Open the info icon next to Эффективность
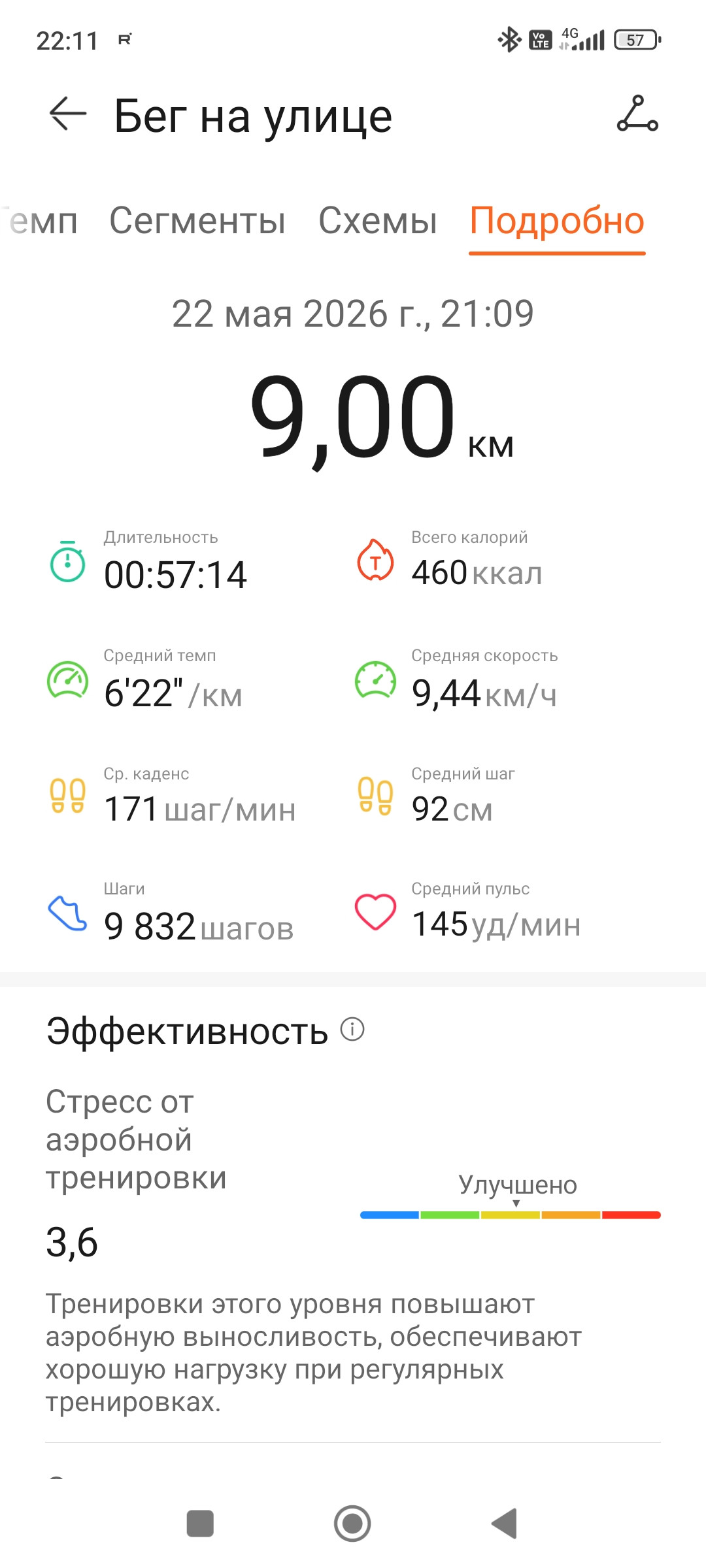This screenshot has height=1568, width=706. tap(352, 1030)
